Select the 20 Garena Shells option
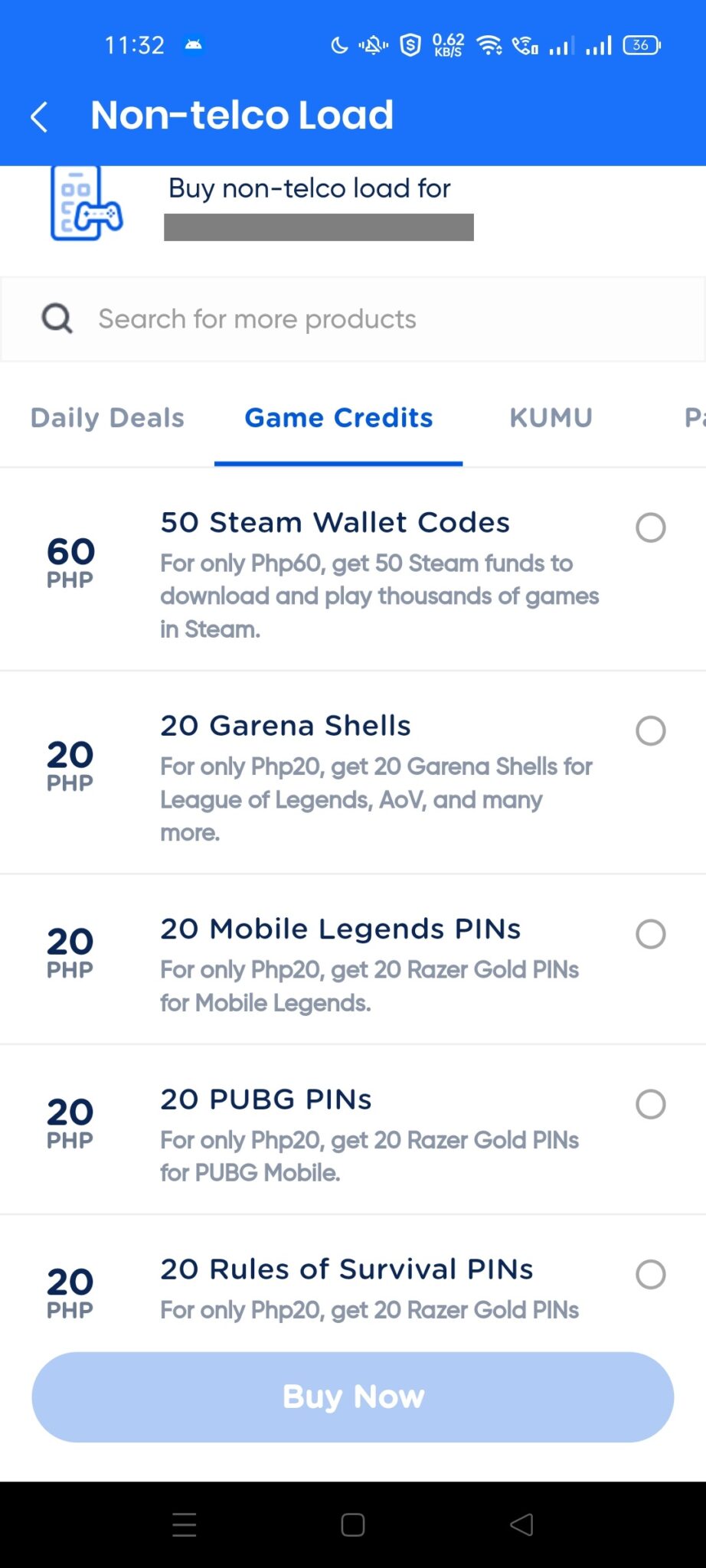This screenshot has height=1568, width=706. click(650, 730)
